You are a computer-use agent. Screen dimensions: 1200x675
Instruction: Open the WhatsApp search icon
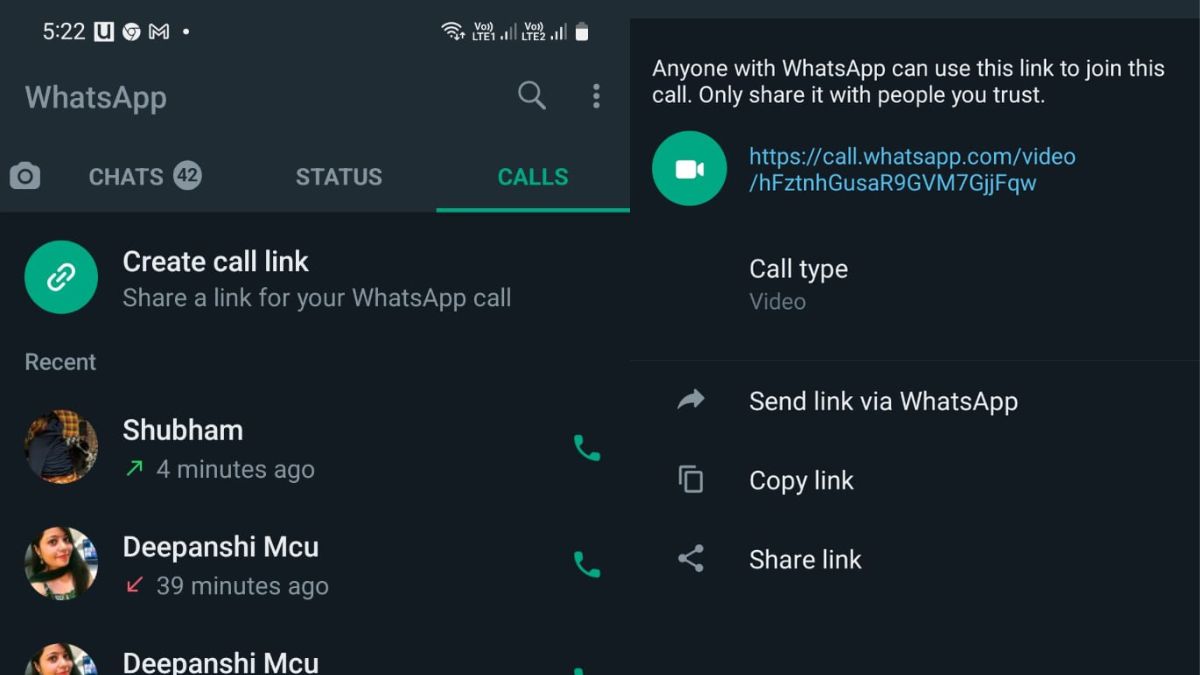click(531, 96)
